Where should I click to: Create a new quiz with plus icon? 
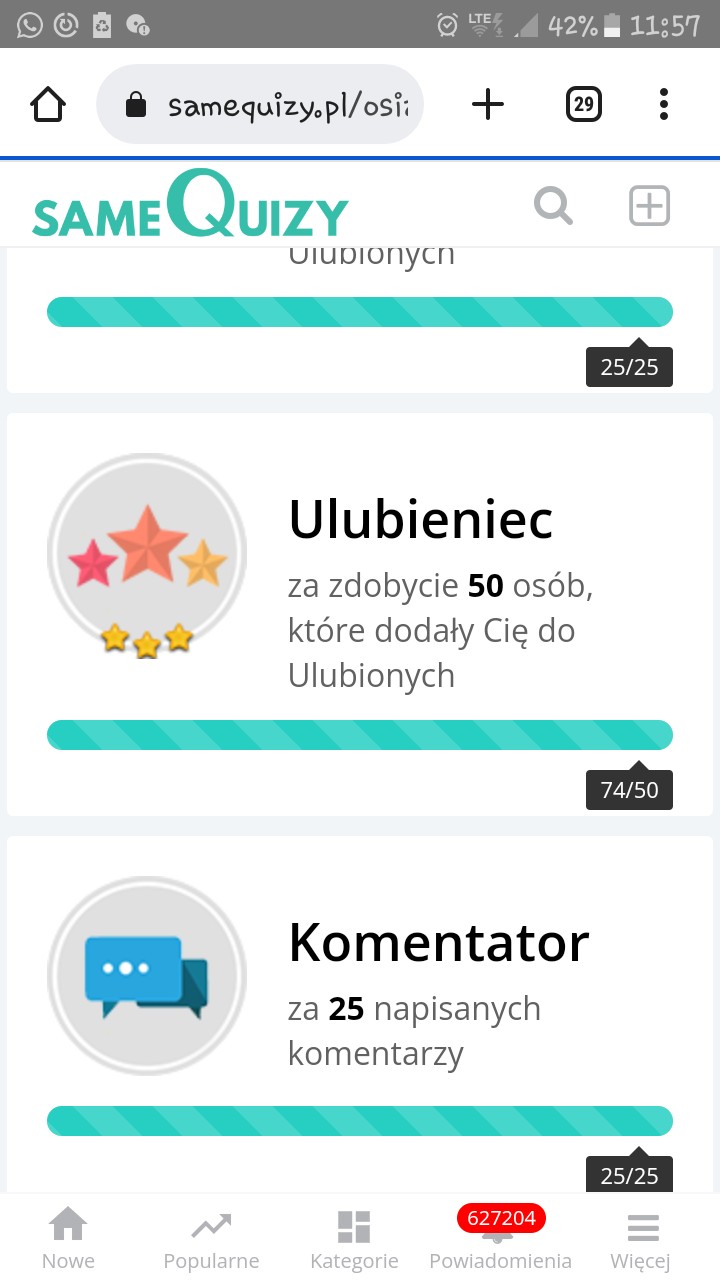coord(649,206)
